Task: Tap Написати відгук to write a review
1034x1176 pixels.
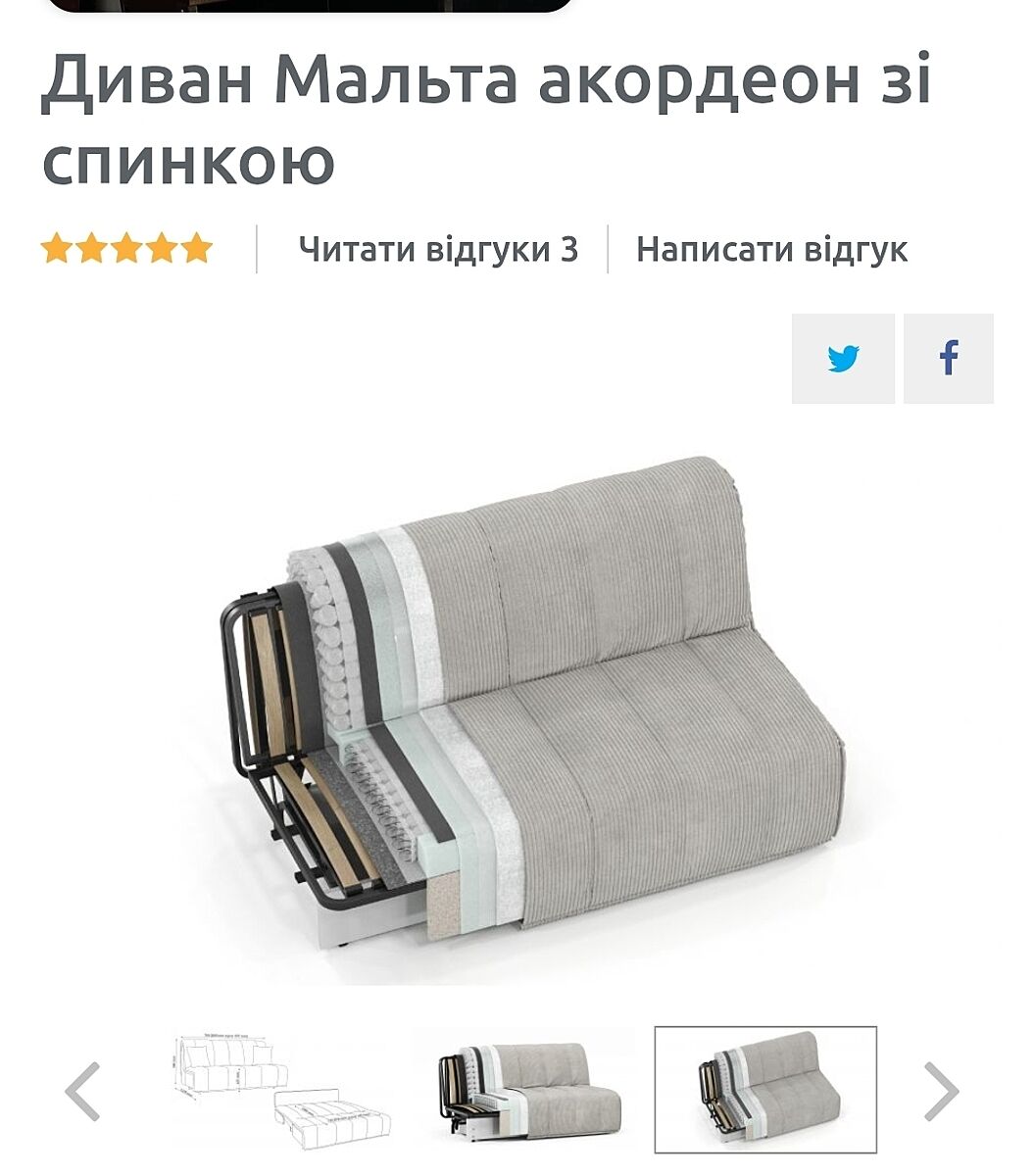Action: coord(771,249)
